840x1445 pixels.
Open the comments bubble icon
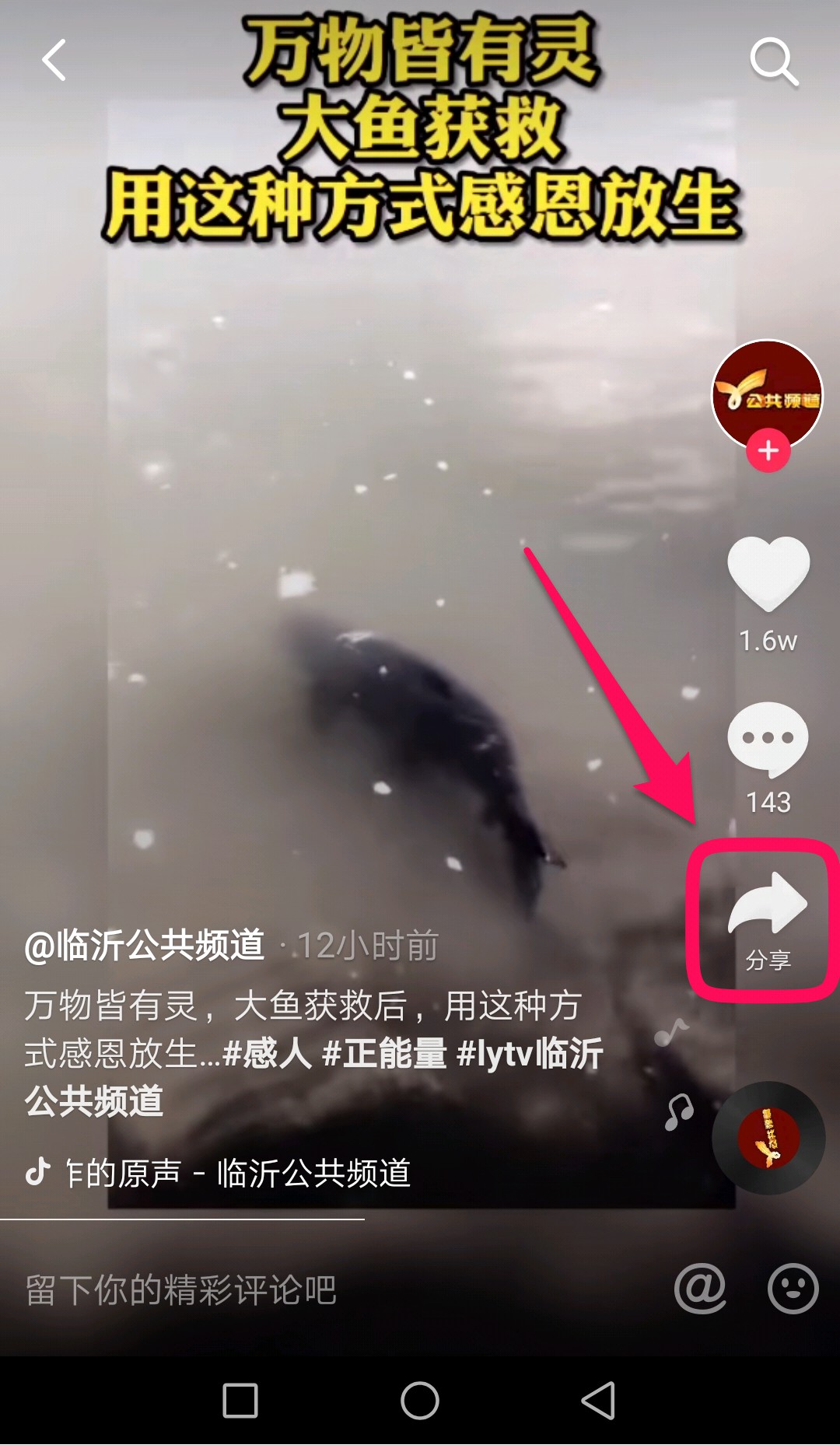coord(768,740)
